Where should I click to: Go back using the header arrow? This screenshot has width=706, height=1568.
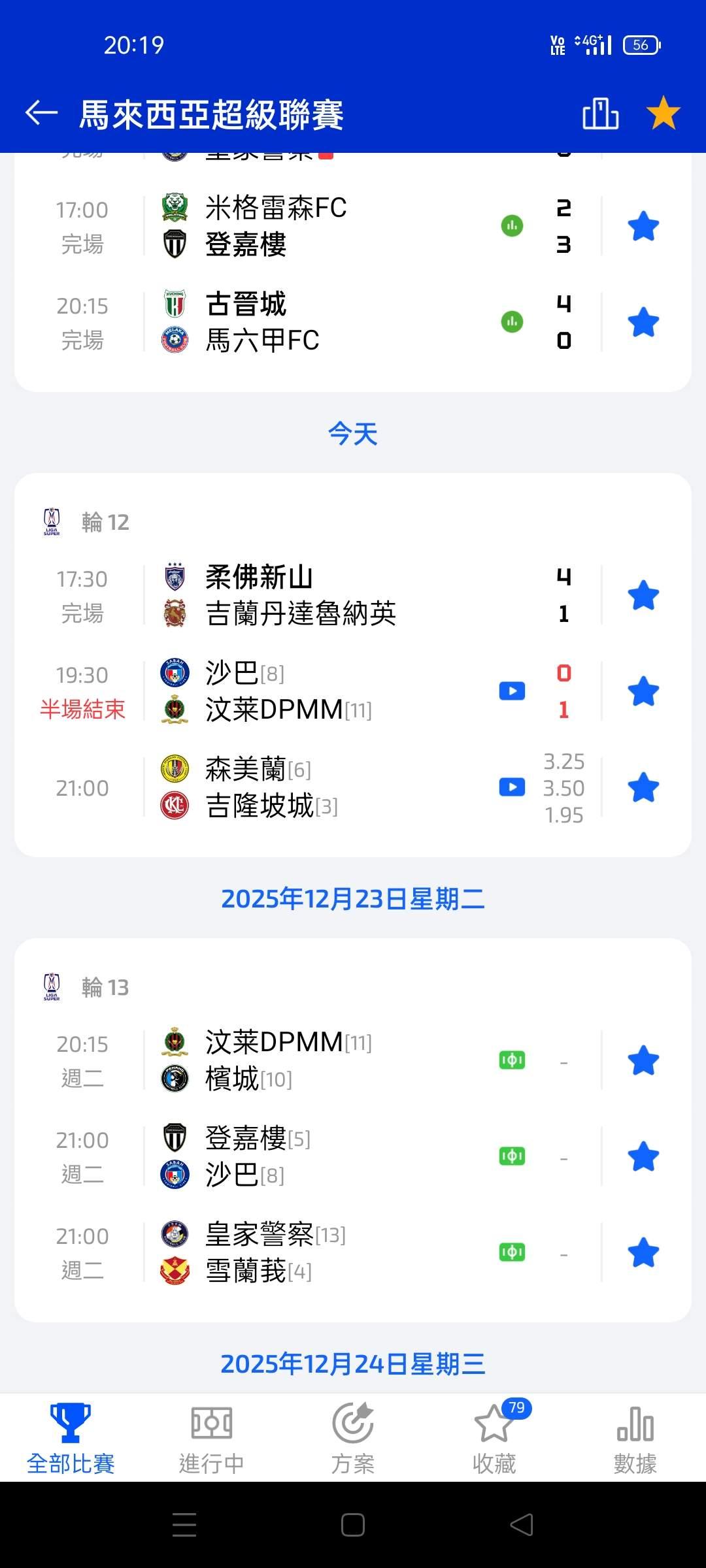tap(41, 113)
